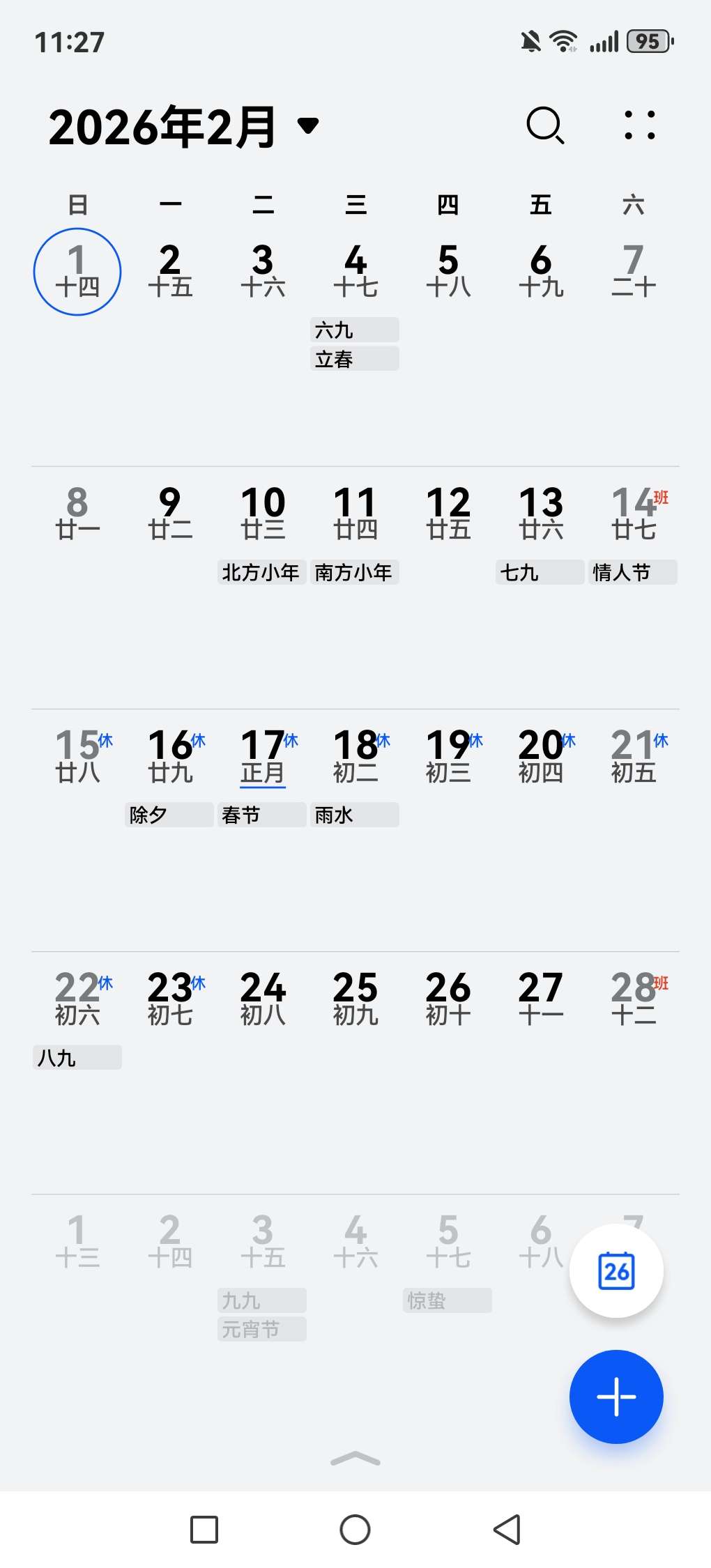Expand the bottom panel with the up chevron

(x=355, y=1459)
